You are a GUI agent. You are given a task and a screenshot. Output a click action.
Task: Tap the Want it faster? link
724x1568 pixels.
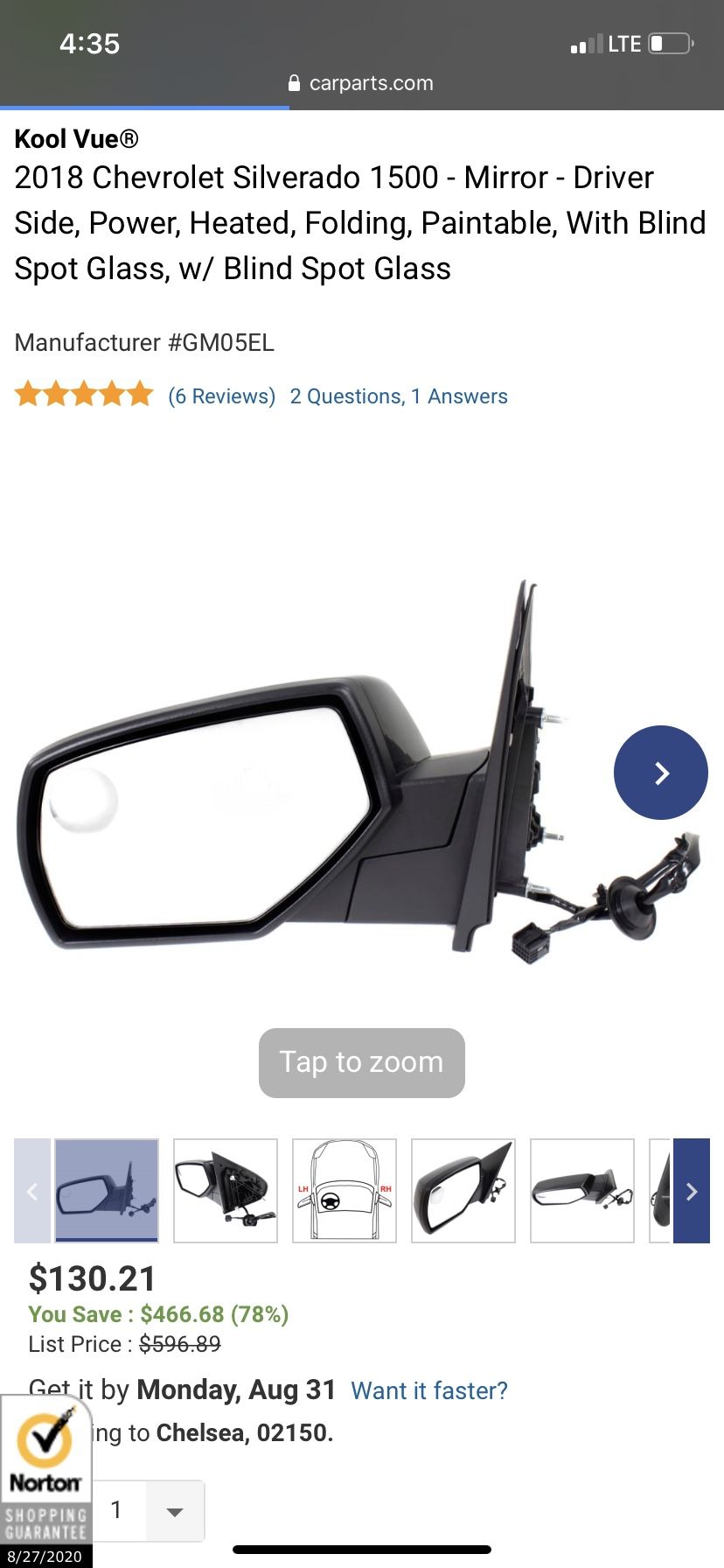click(428, 1390)
